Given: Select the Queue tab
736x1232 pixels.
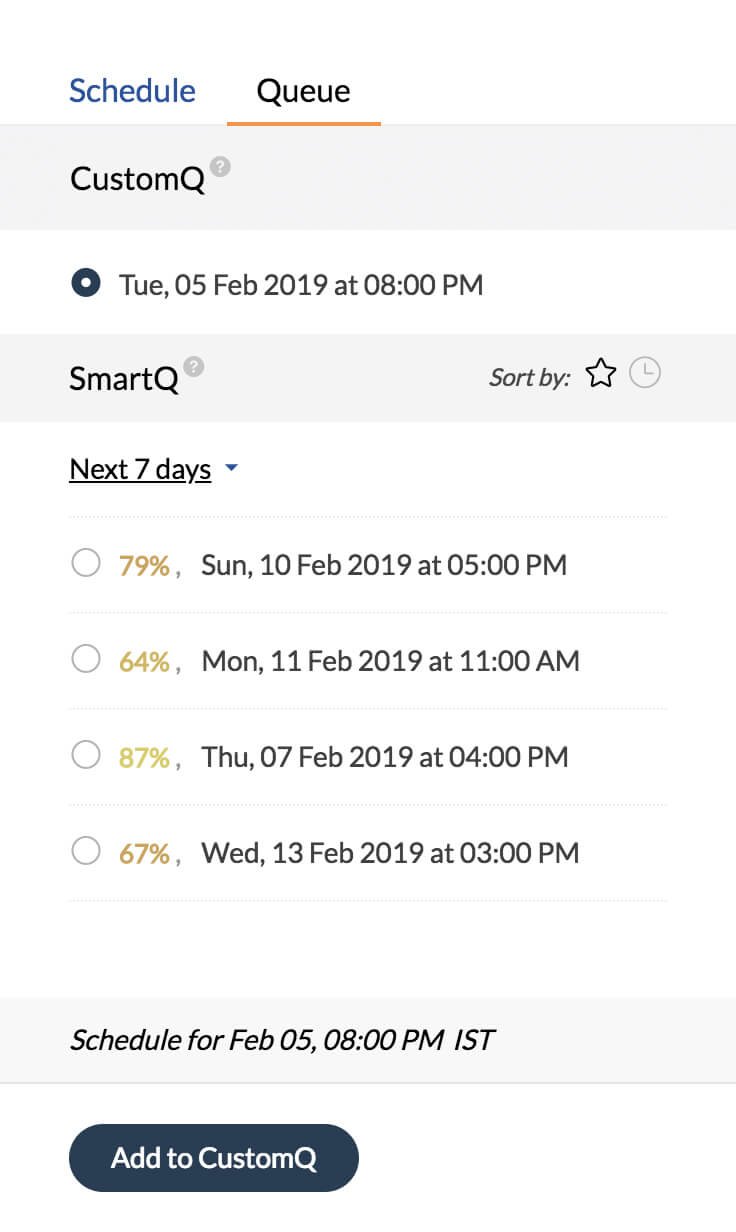Looking at the screenshot, I should tap(303, 91).
